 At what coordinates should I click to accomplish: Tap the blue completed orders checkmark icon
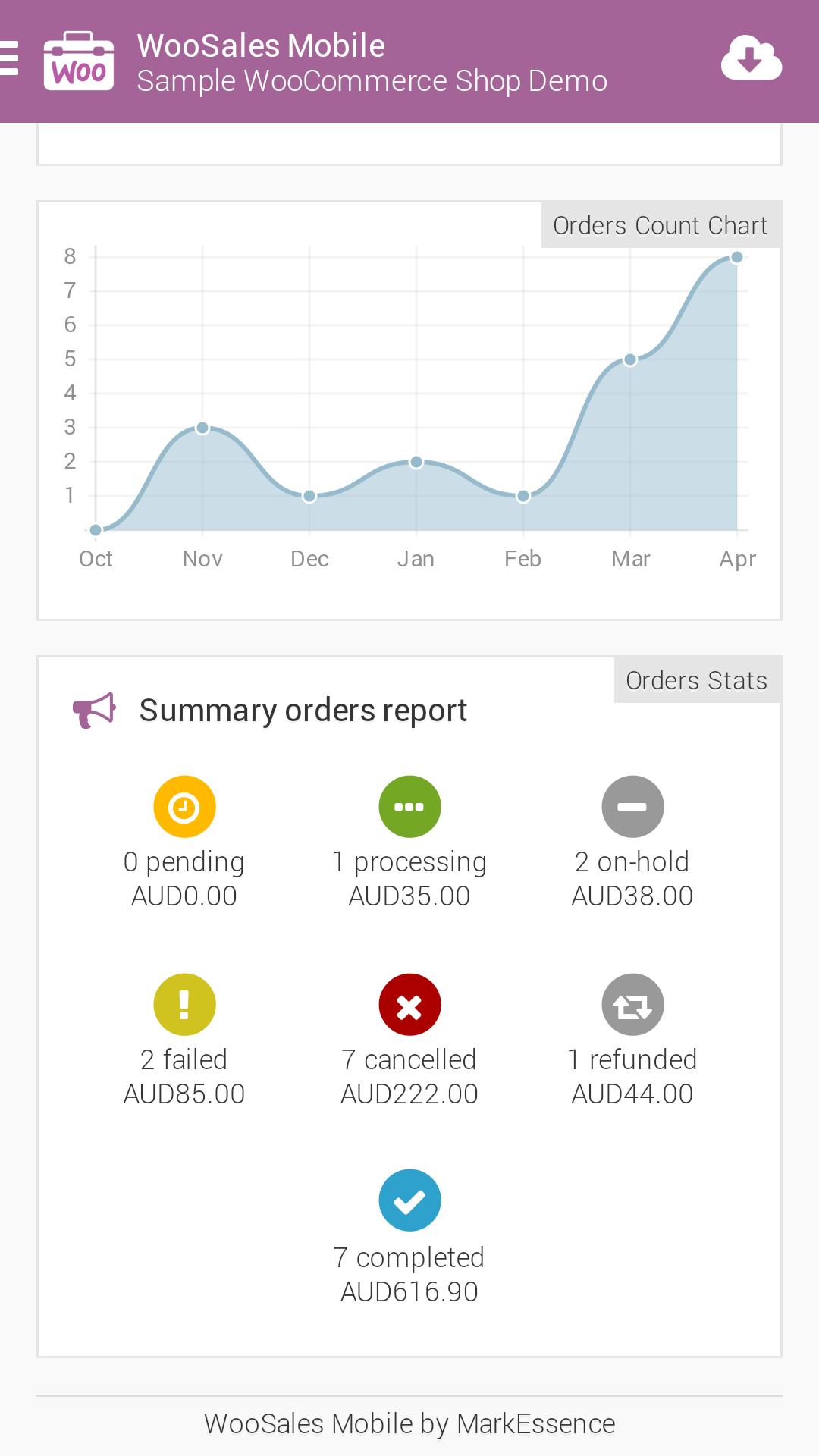tap(409, 1199)
